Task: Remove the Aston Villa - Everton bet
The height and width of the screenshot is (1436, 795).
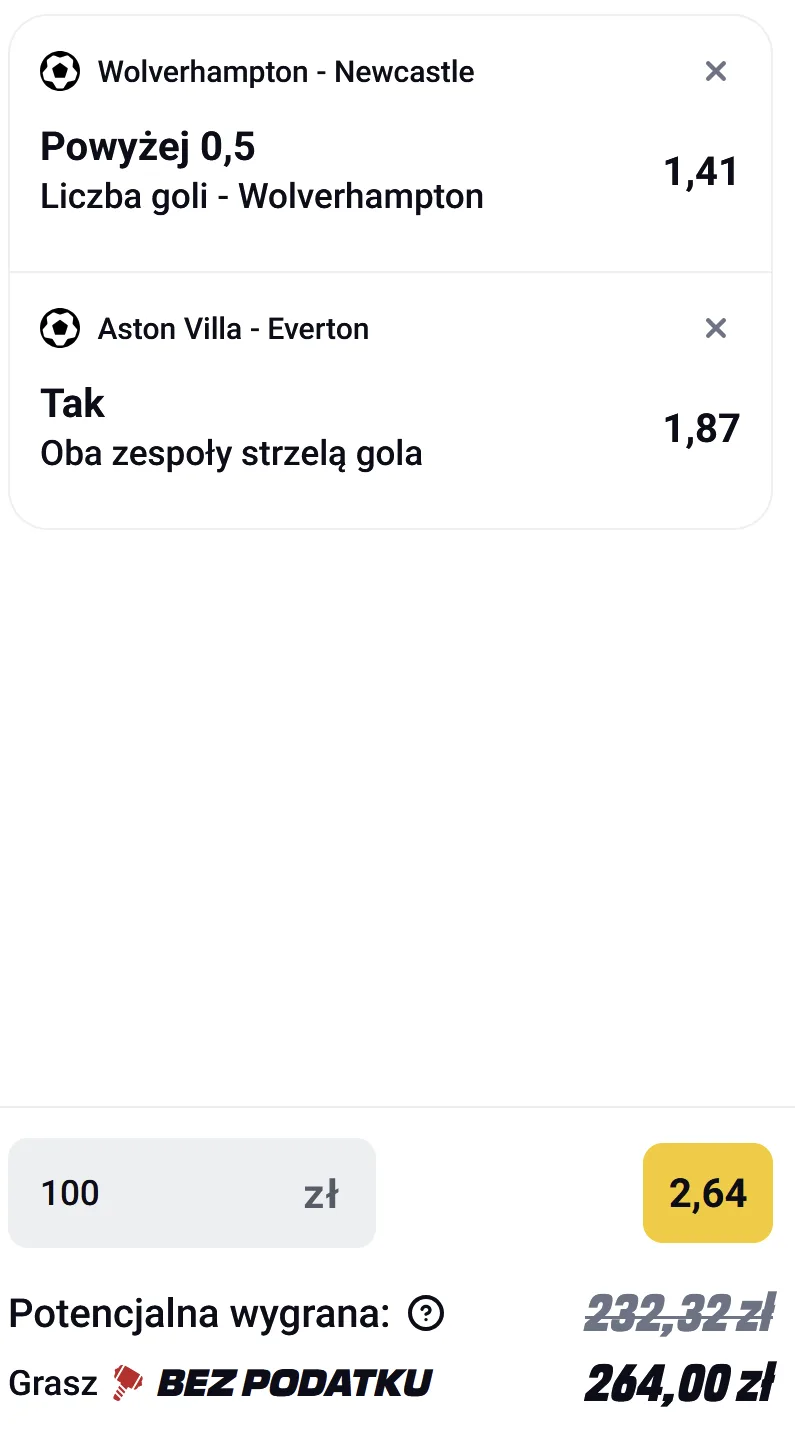Action: click(715, 328)
